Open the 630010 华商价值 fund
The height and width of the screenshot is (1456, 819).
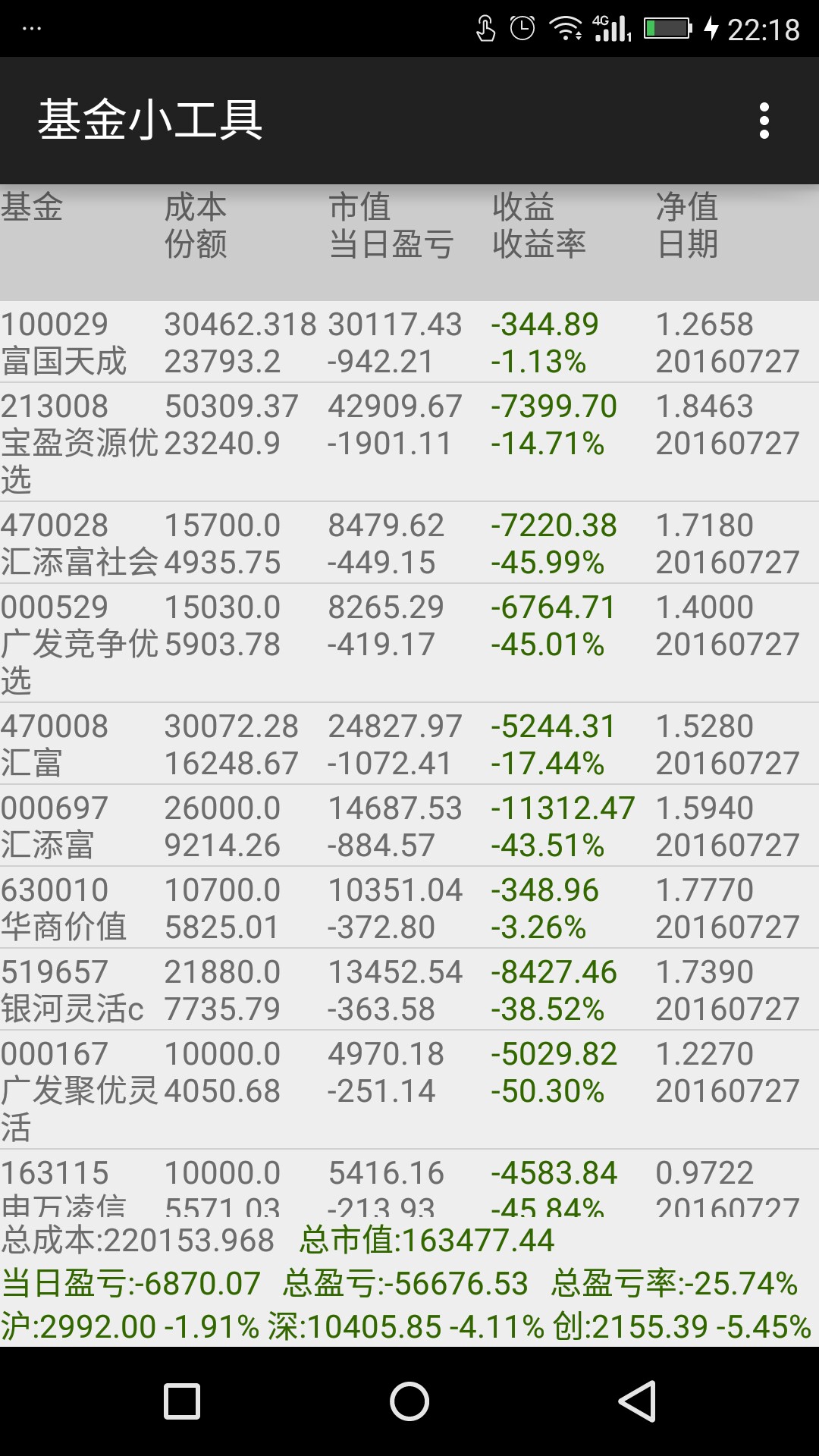409,908
